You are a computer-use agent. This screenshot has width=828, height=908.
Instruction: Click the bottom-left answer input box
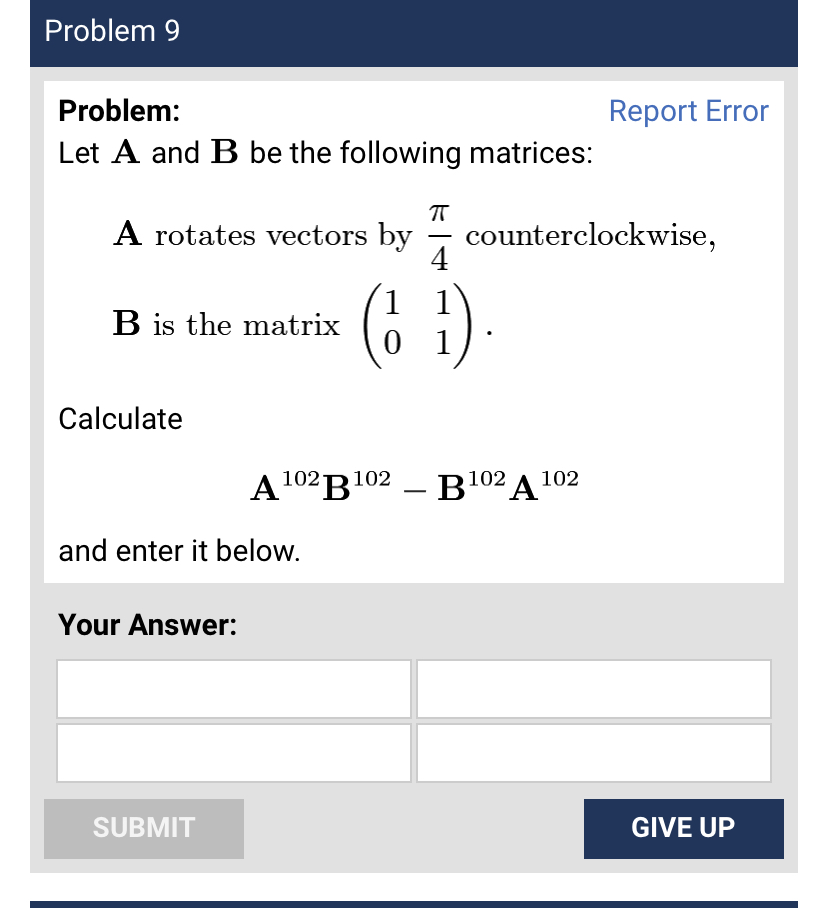(233, 753)
